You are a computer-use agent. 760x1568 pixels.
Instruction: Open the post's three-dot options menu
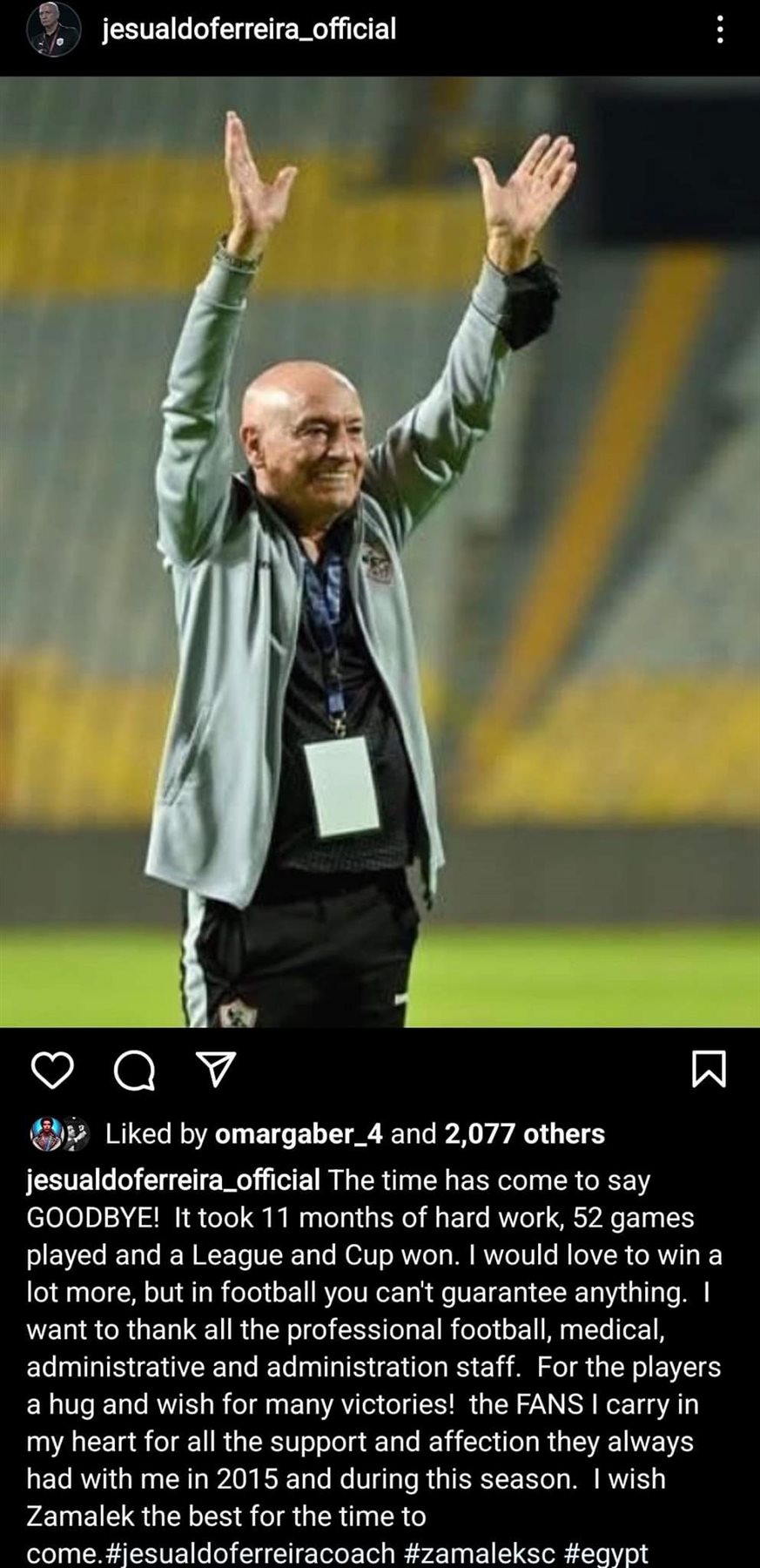719,30
